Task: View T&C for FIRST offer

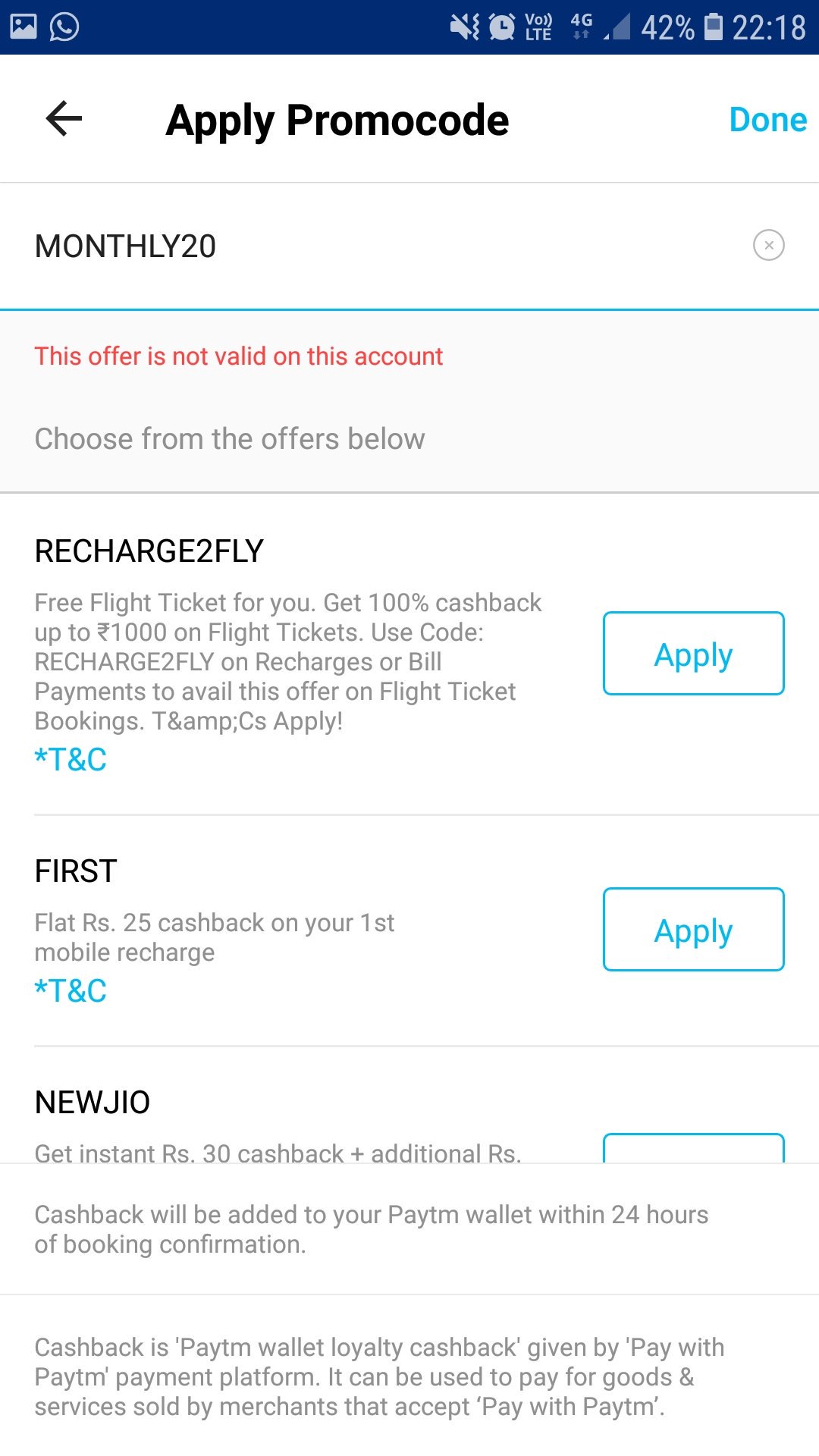Action: tap(71, 990)
